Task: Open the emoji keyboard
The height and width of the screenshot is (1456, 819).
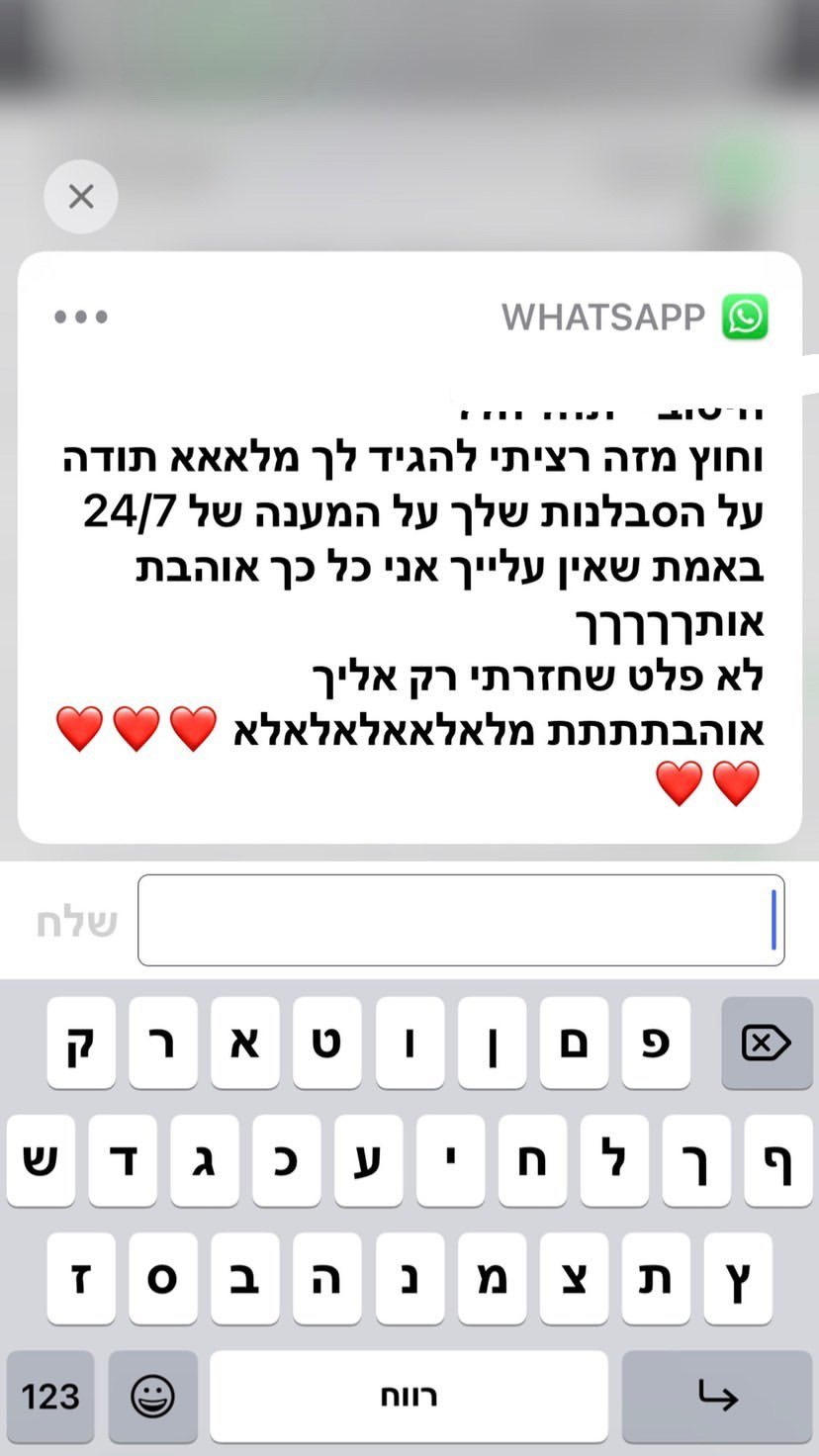Action: point(152,1396)
